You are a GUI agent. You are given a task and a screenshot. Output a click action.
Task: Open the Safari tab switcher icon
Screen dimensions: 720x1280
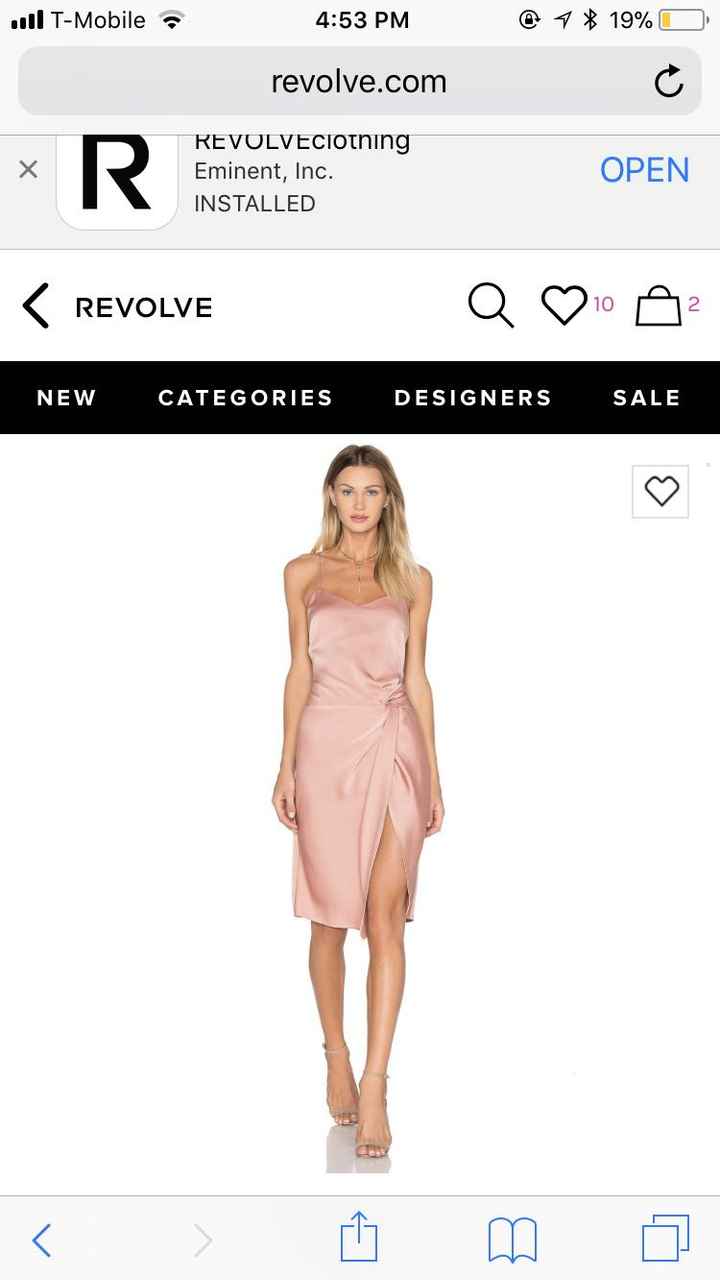tap(666, 1238)
